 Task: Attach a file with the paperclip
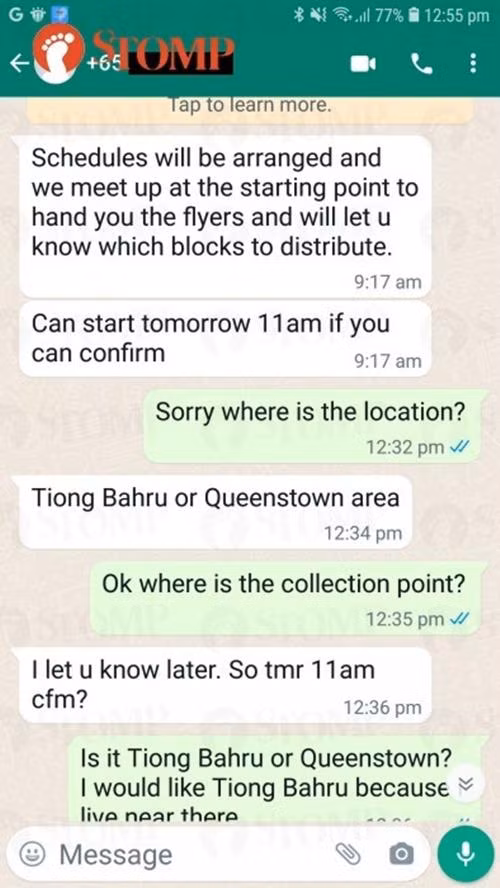click(348, 854)
